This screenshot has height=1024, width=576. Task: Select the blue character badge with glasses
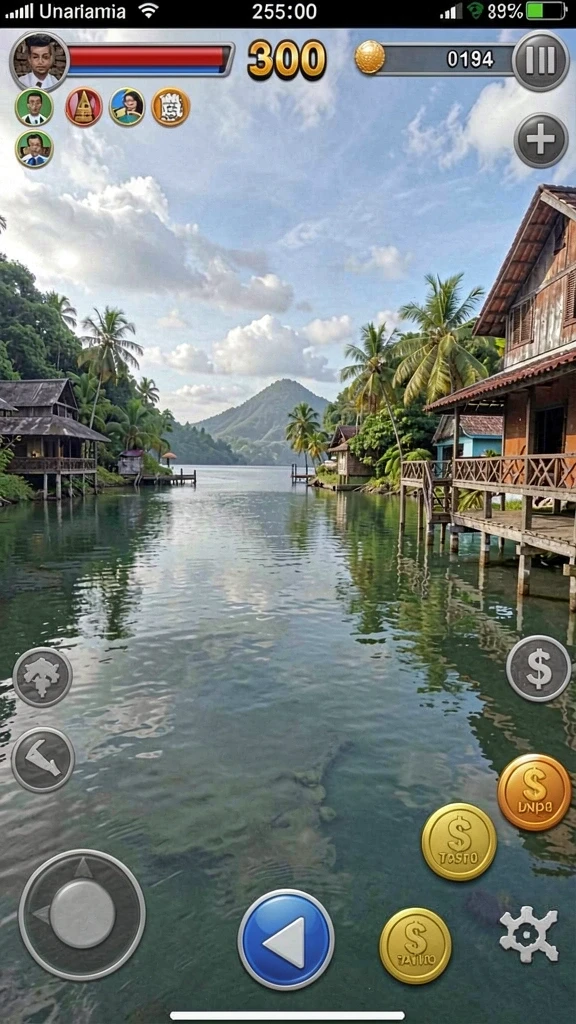pos(127,107)
